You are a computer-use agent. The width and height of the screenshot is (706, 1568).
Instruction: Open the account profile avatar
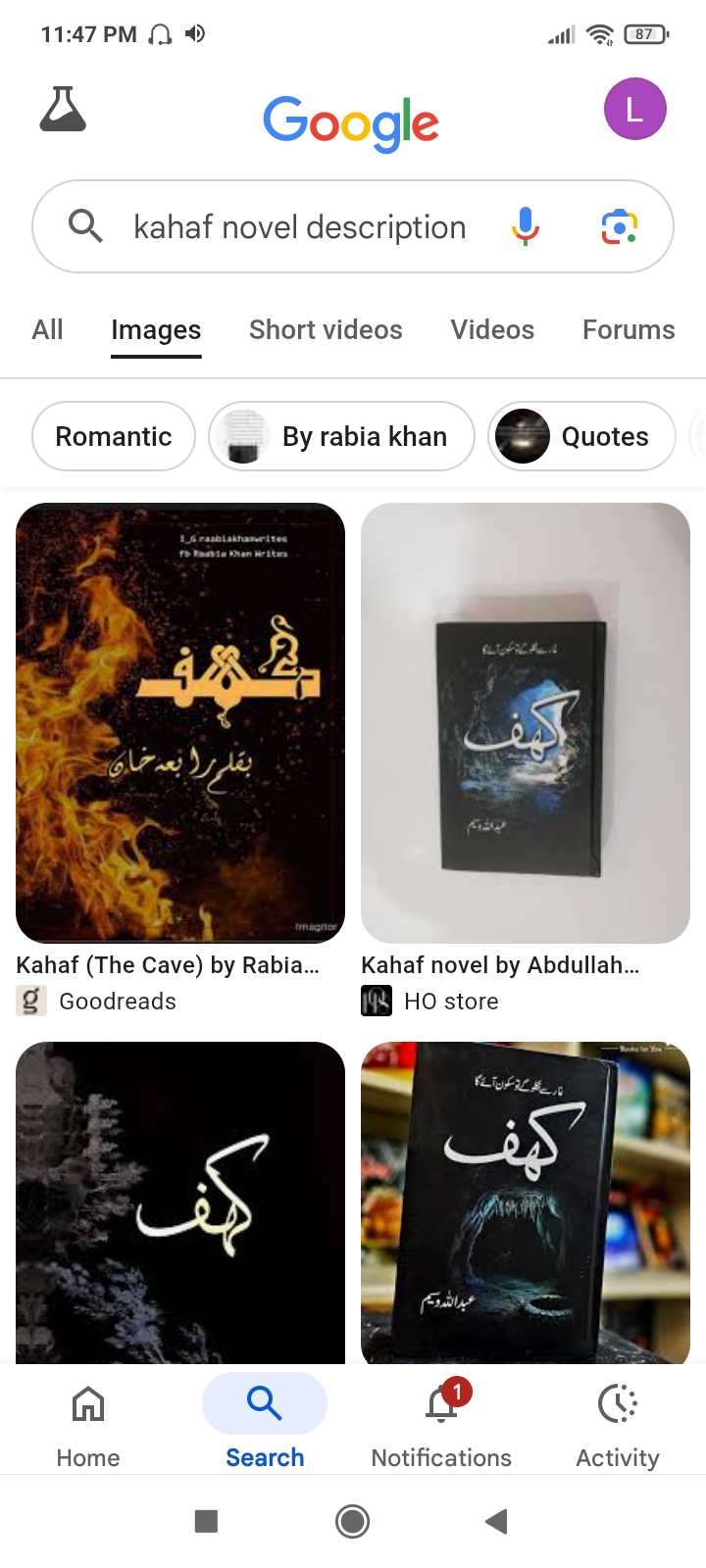[634, 109]
